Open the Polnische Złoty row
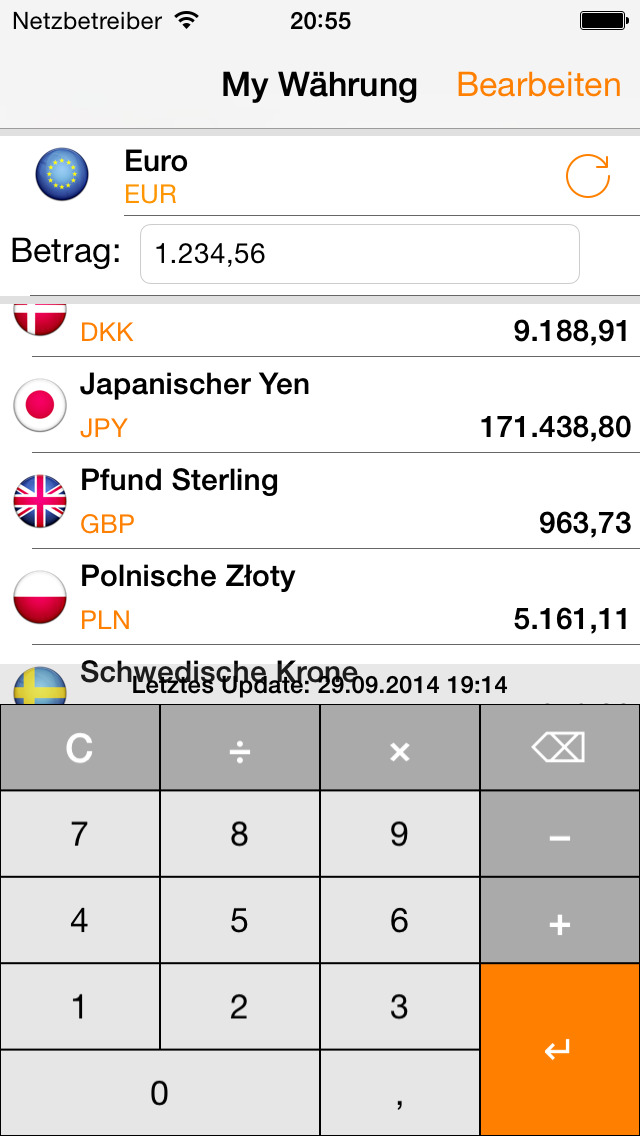640x1136 pixels. (x=320, y=597)
